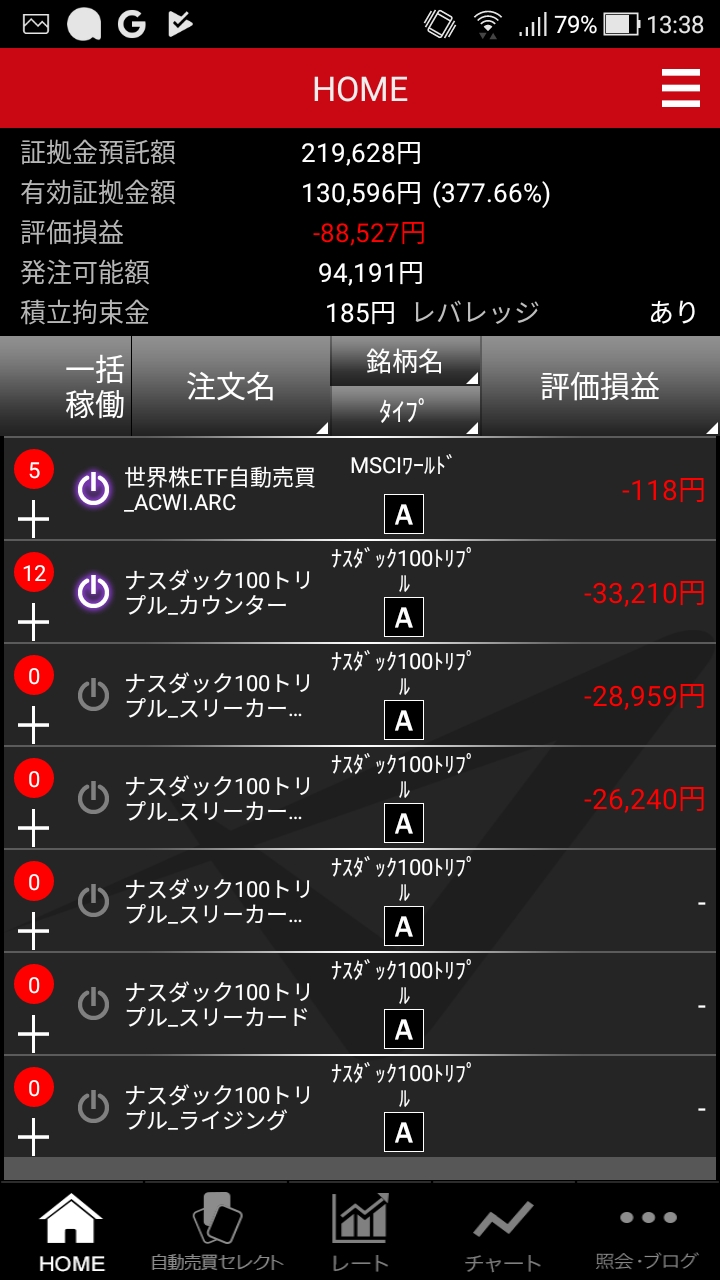Image resolution: width=720 pixels, height=1280 pixels.
Task: Expand plus icon on 世界株ETF自動売買 row
Action: [x=34, y=520]
